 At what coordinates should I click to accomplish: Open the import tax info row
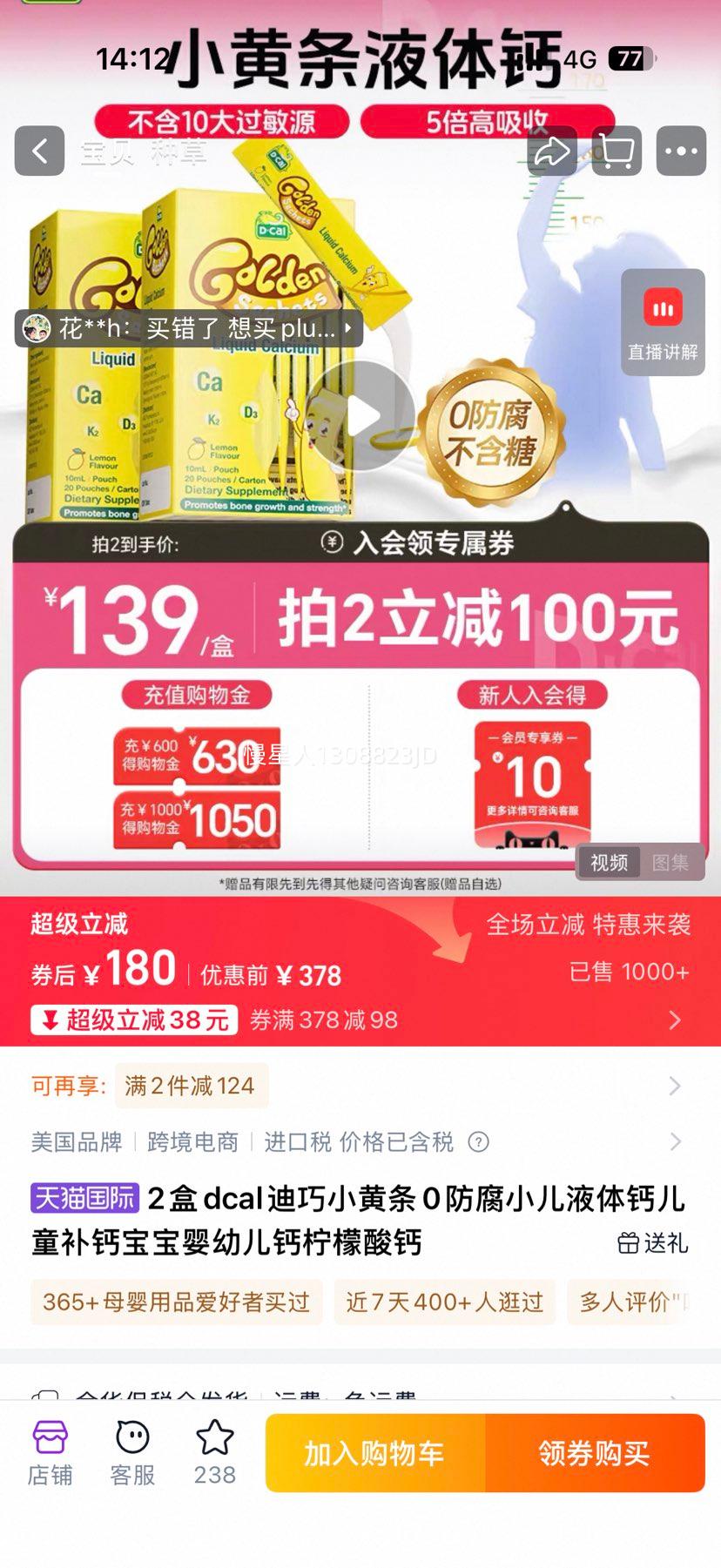pyautogui.click(x=357, y=1141)
